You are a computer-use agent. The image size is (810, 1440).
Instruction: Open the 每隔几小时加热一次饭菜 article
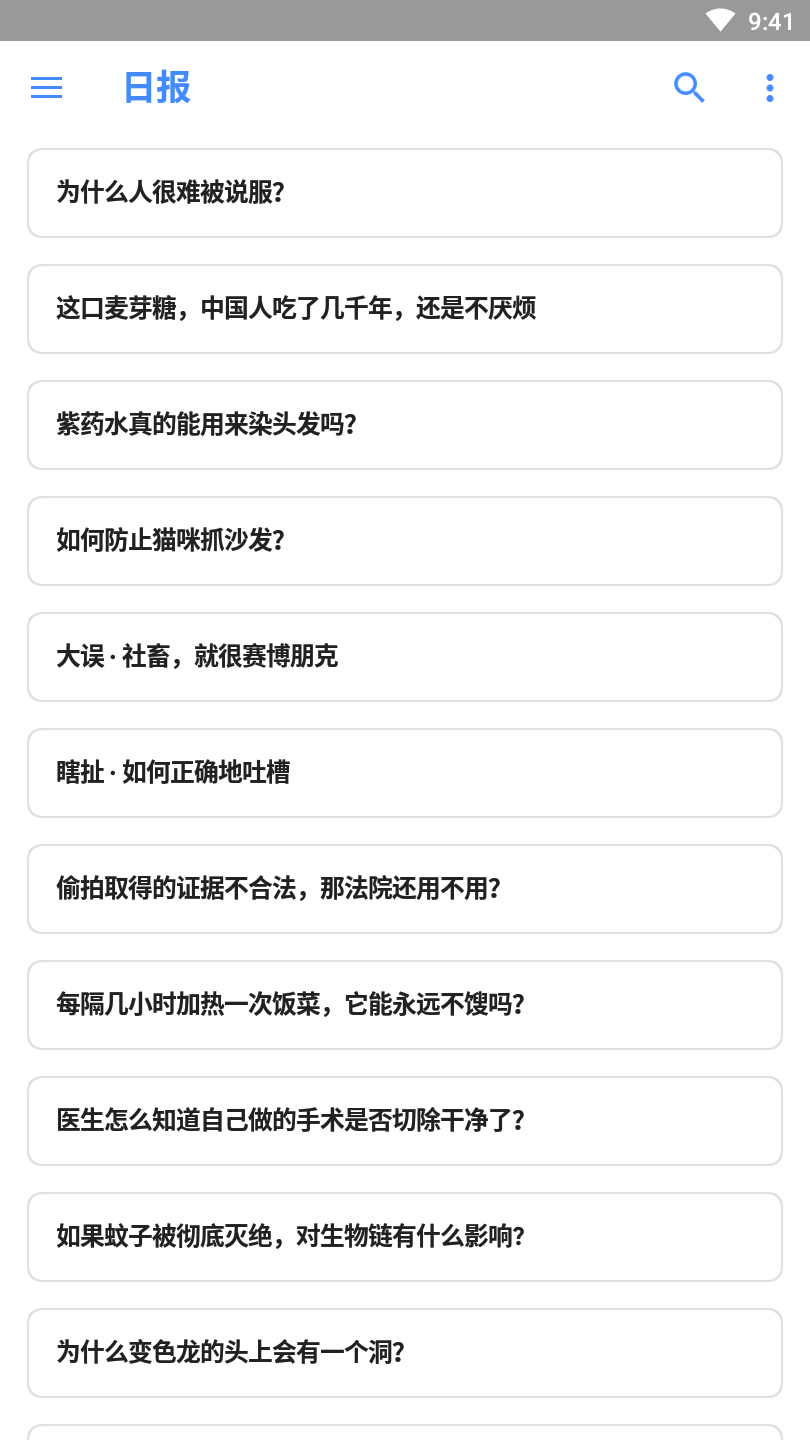click(x=404, y=1005)
